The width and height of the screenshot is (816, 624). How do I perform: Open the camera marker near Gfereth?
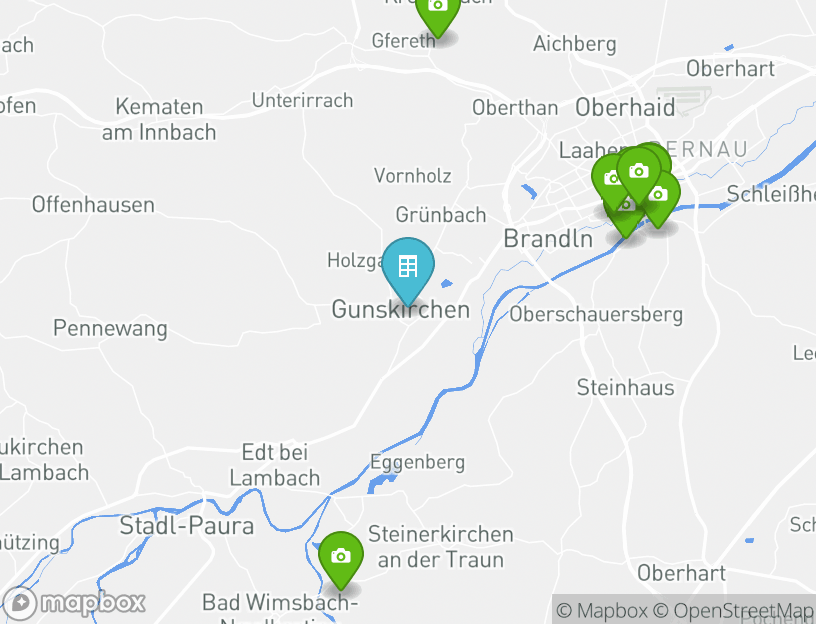click(x=437, y=8)
